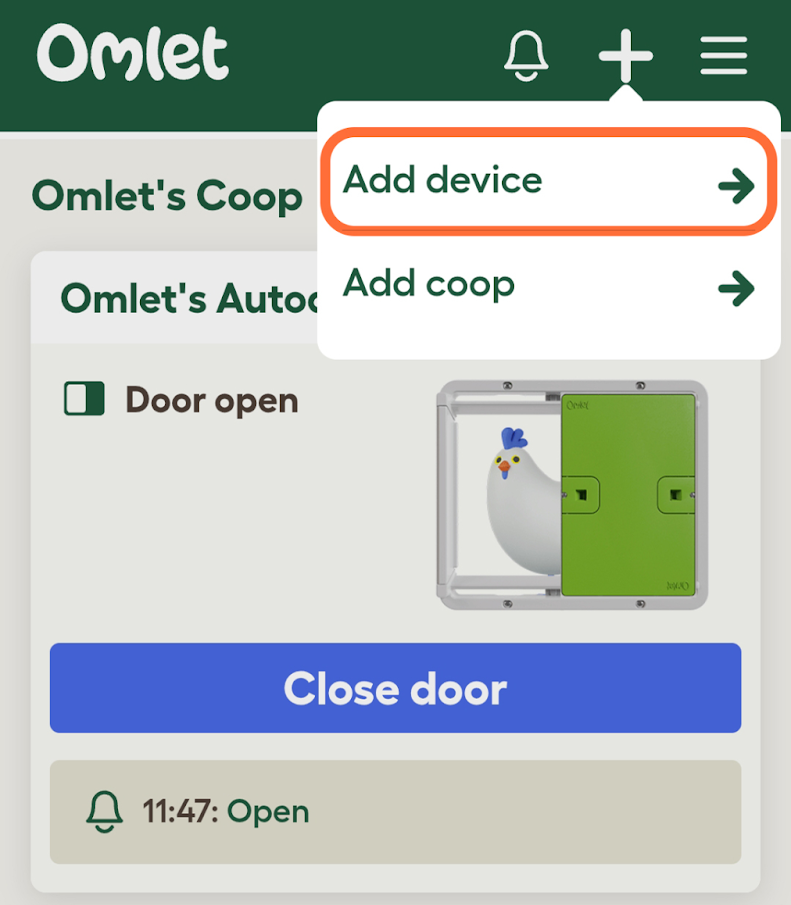The width and height of the screenshot is (791, 905).
Task: Select Add device
Action: coord(548,182)
